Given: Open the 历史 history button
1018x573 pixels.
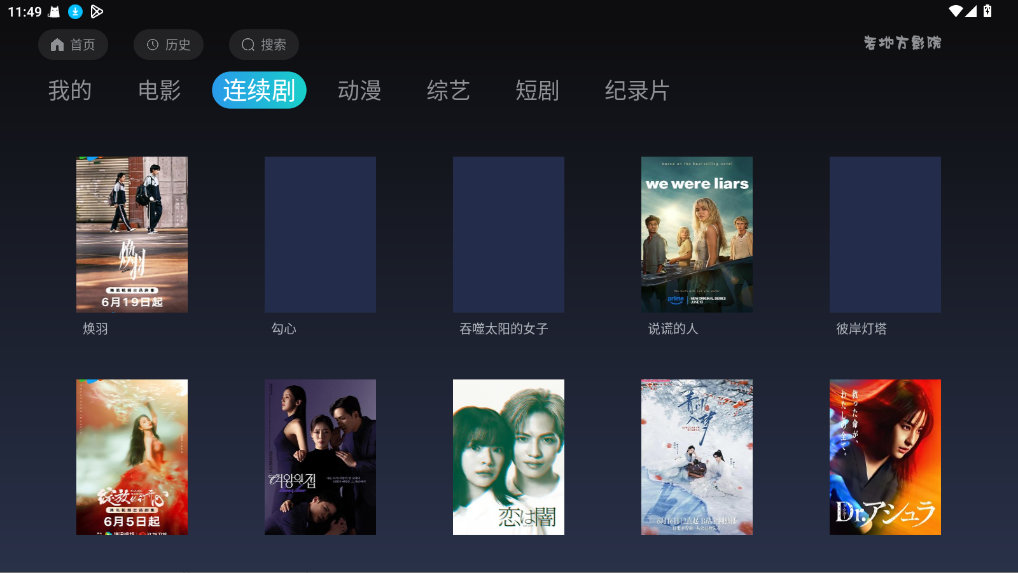Looking at the screenshot, I should click(168, 45).
